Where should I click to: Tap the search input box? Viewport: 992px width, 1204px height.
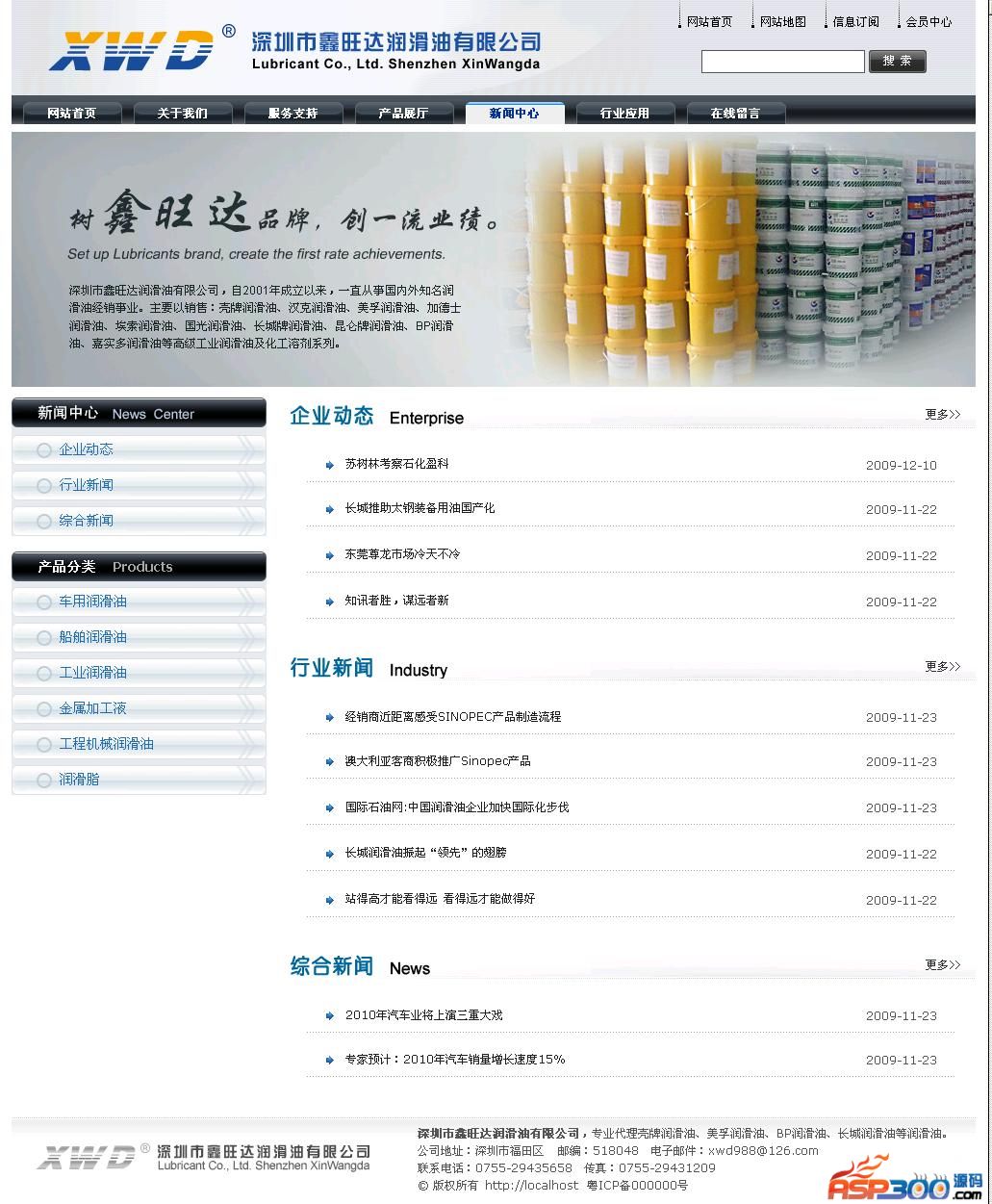(x=782, y=62)
